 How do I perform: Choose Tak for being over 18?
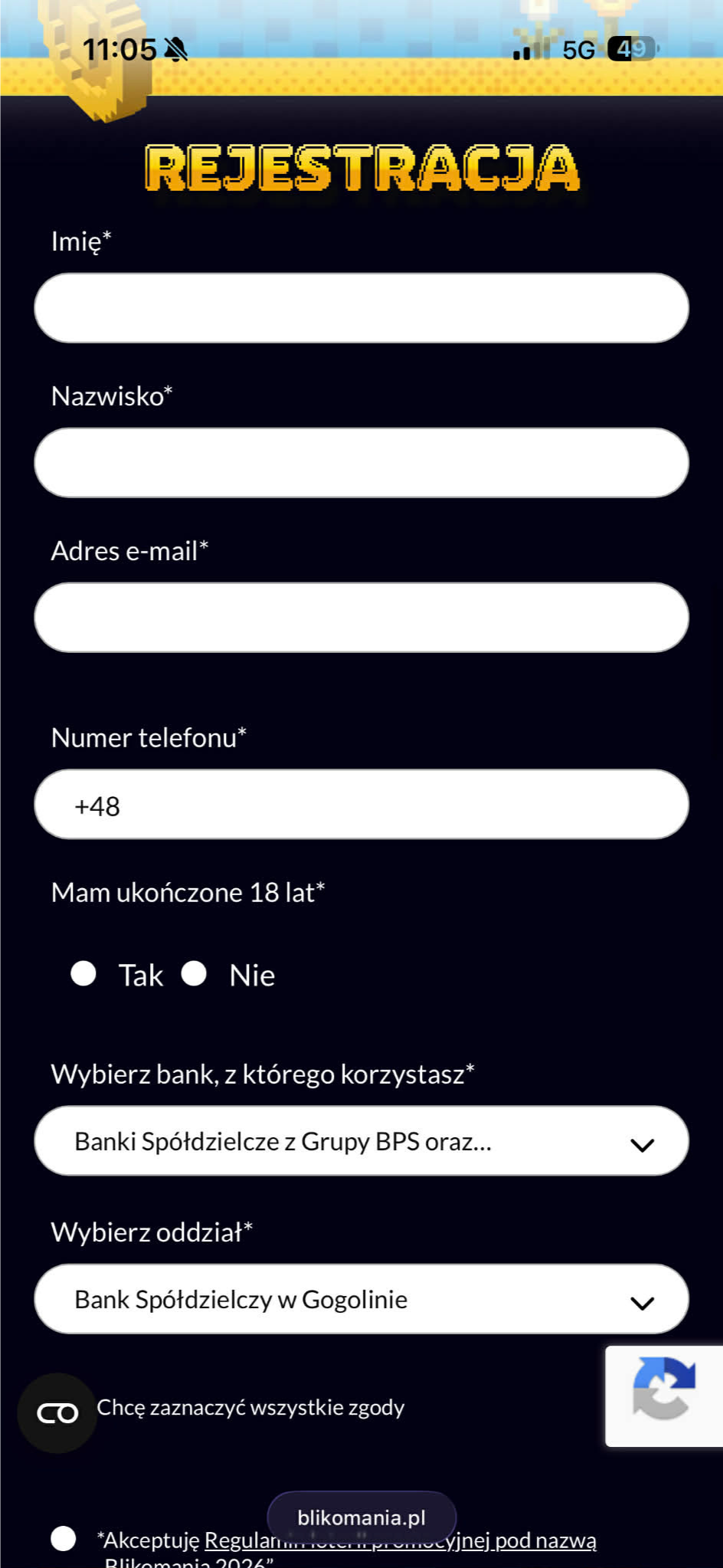[83, 974]
